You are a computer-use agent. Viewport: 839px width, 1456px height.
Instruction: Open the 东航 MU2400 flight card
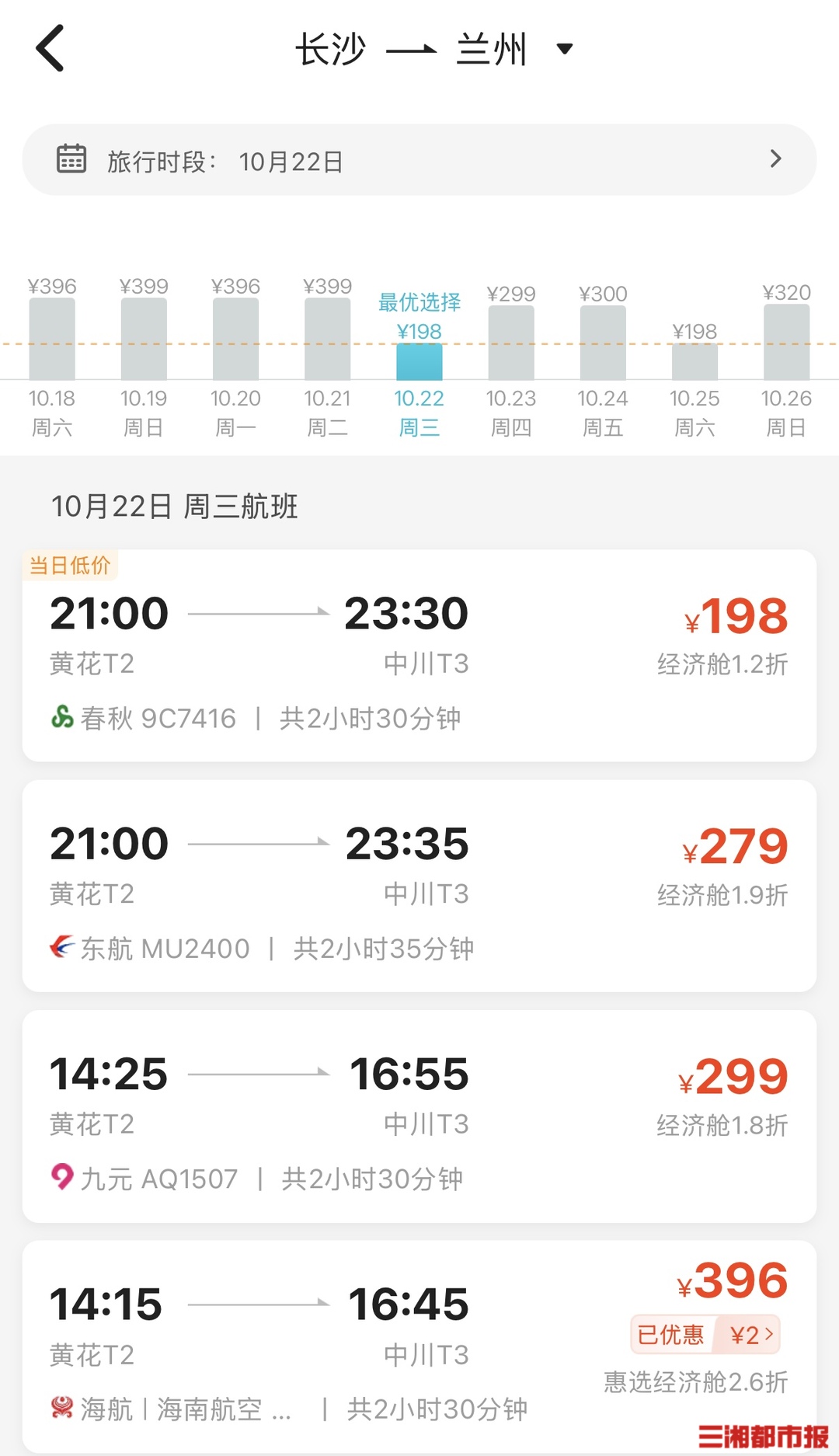[x=419, y=886]
